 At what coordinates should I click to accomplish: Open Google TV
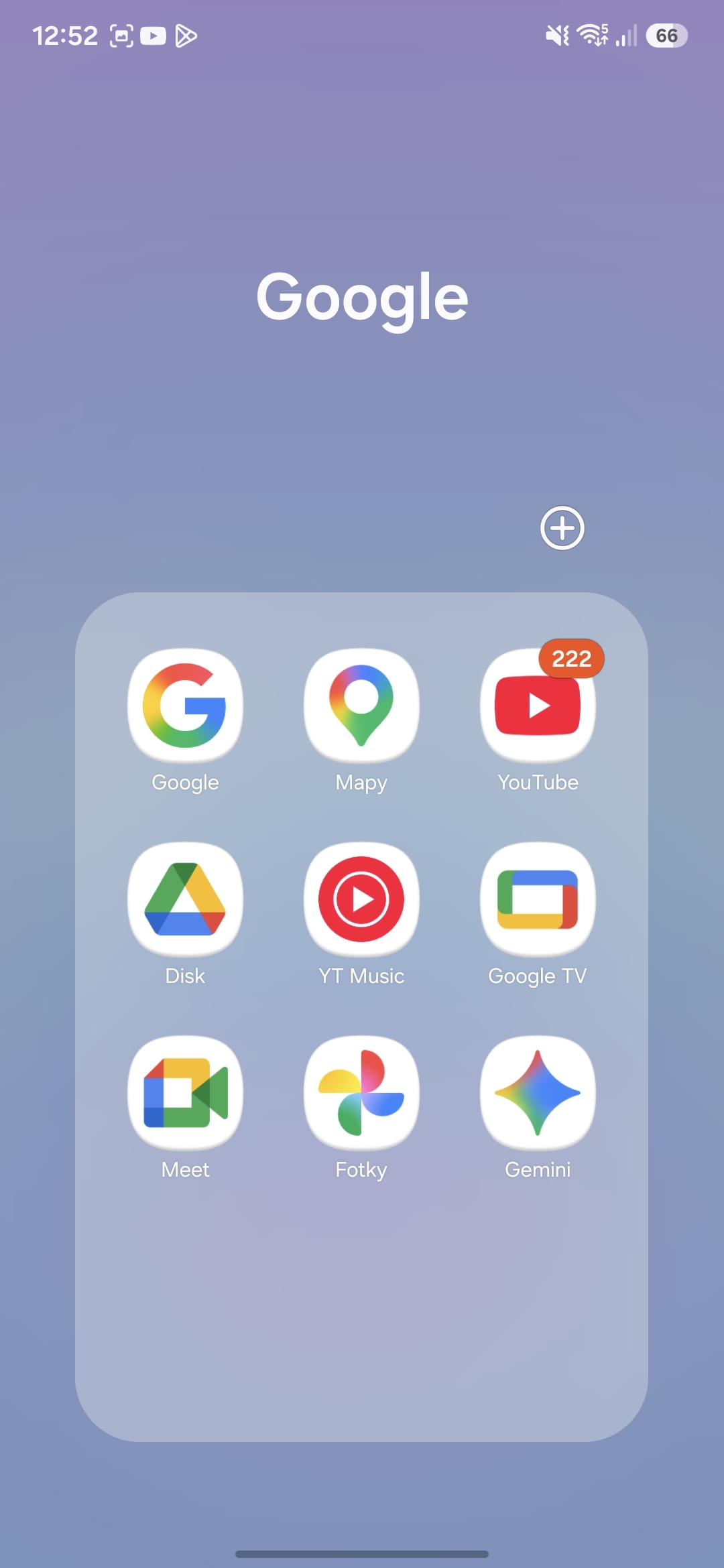point(537,899)
